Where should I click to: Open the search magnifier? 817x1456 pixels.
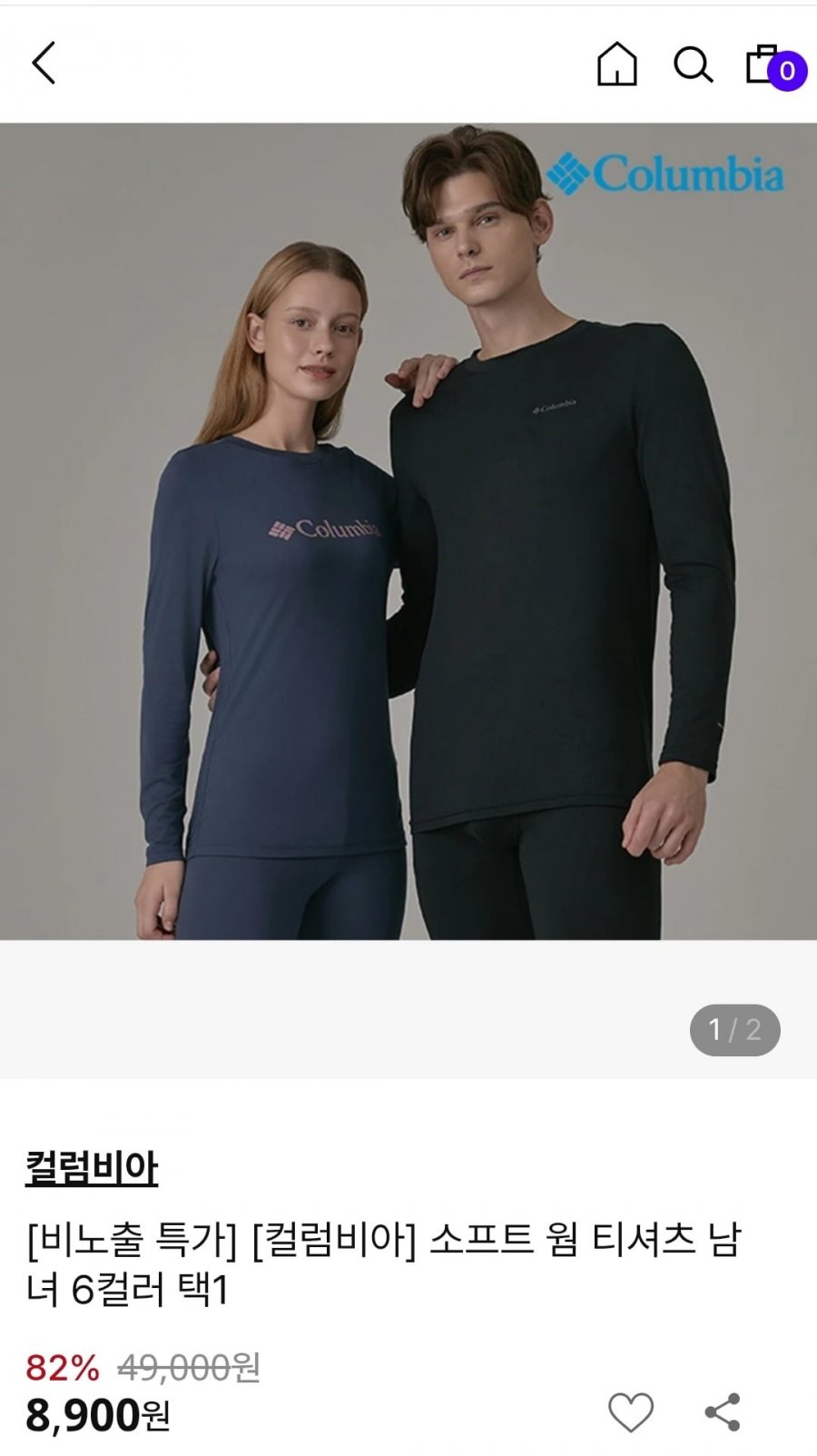(x=693, y=64)
